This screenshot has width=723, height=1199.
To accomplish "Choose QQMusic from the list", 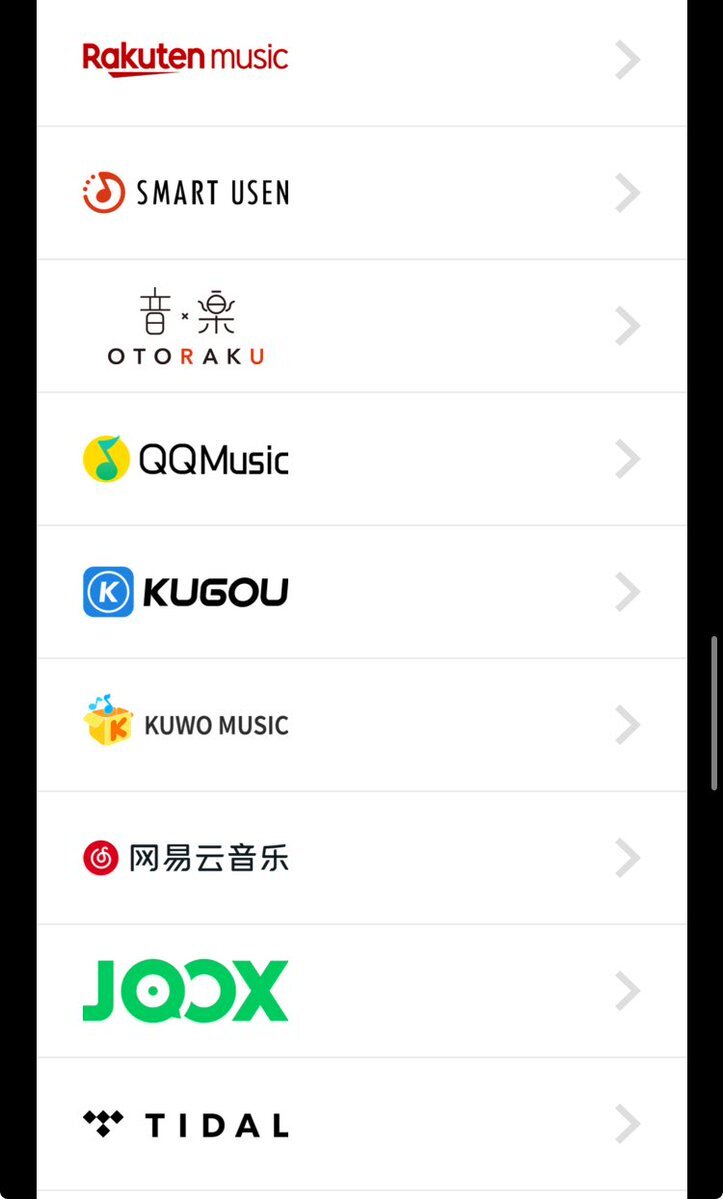I will [x=362, y=459].
